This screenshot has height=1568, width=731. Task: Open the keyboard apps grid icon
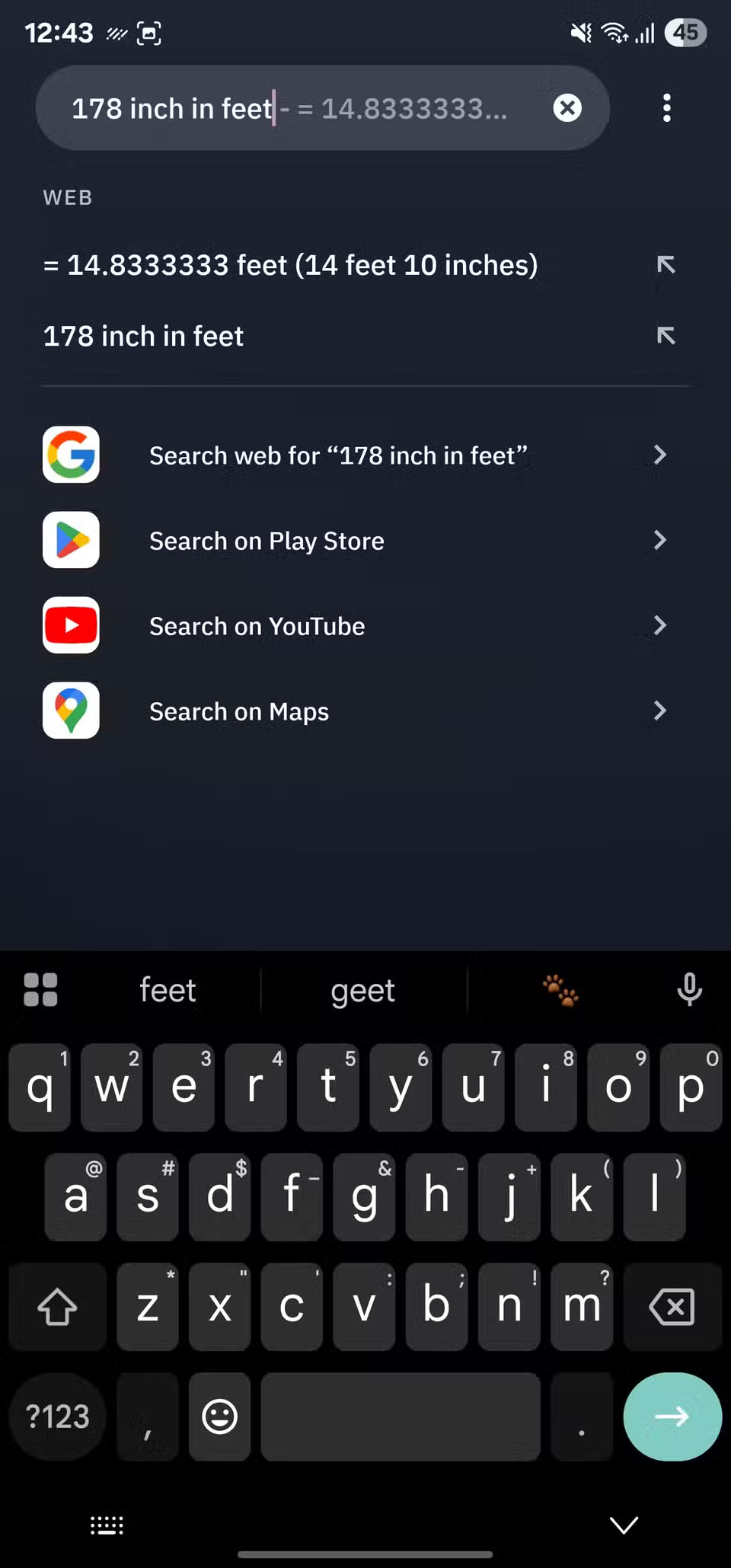click(x=40, y=989)
